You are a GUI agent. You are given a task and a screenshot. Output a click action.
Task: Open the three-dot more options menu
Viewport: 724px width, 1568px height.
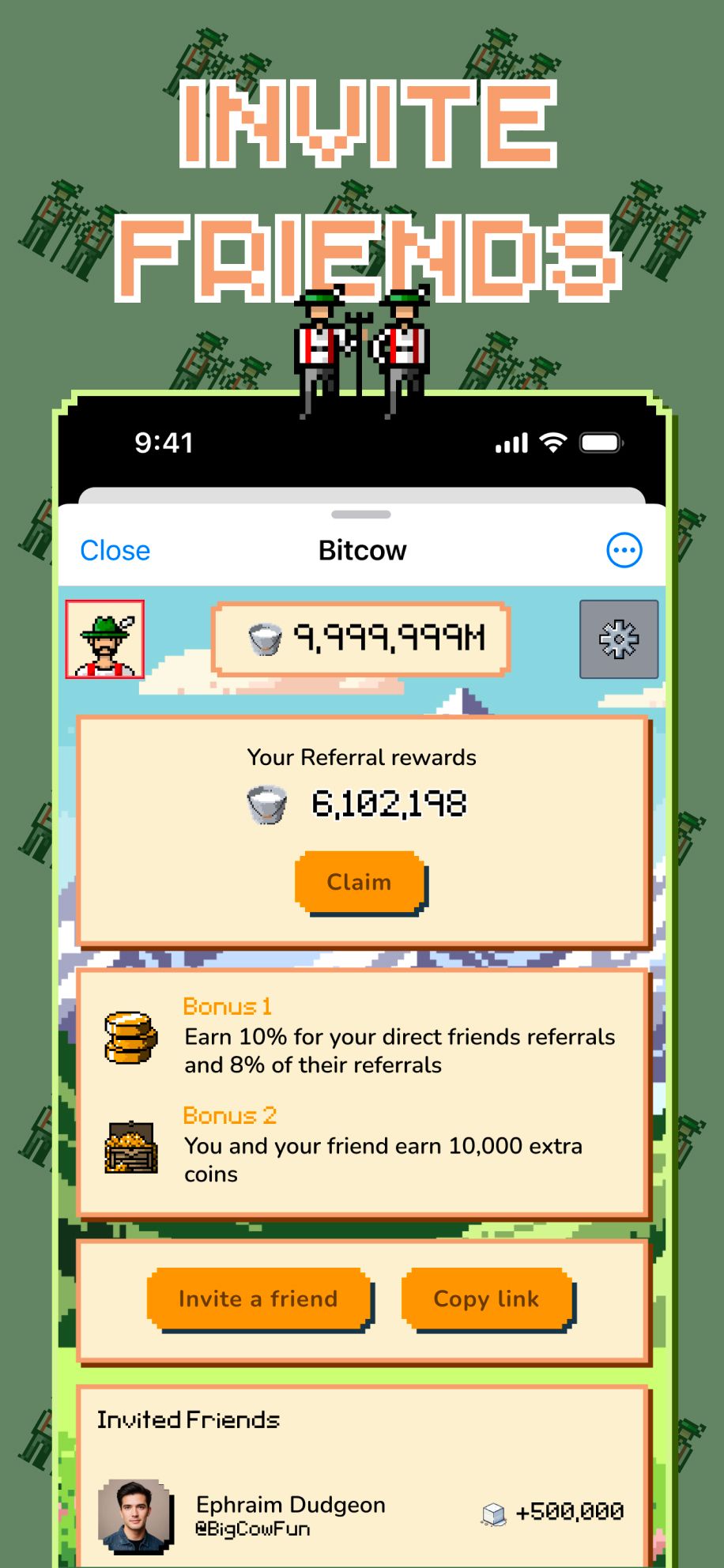click(x=624, y=549)
